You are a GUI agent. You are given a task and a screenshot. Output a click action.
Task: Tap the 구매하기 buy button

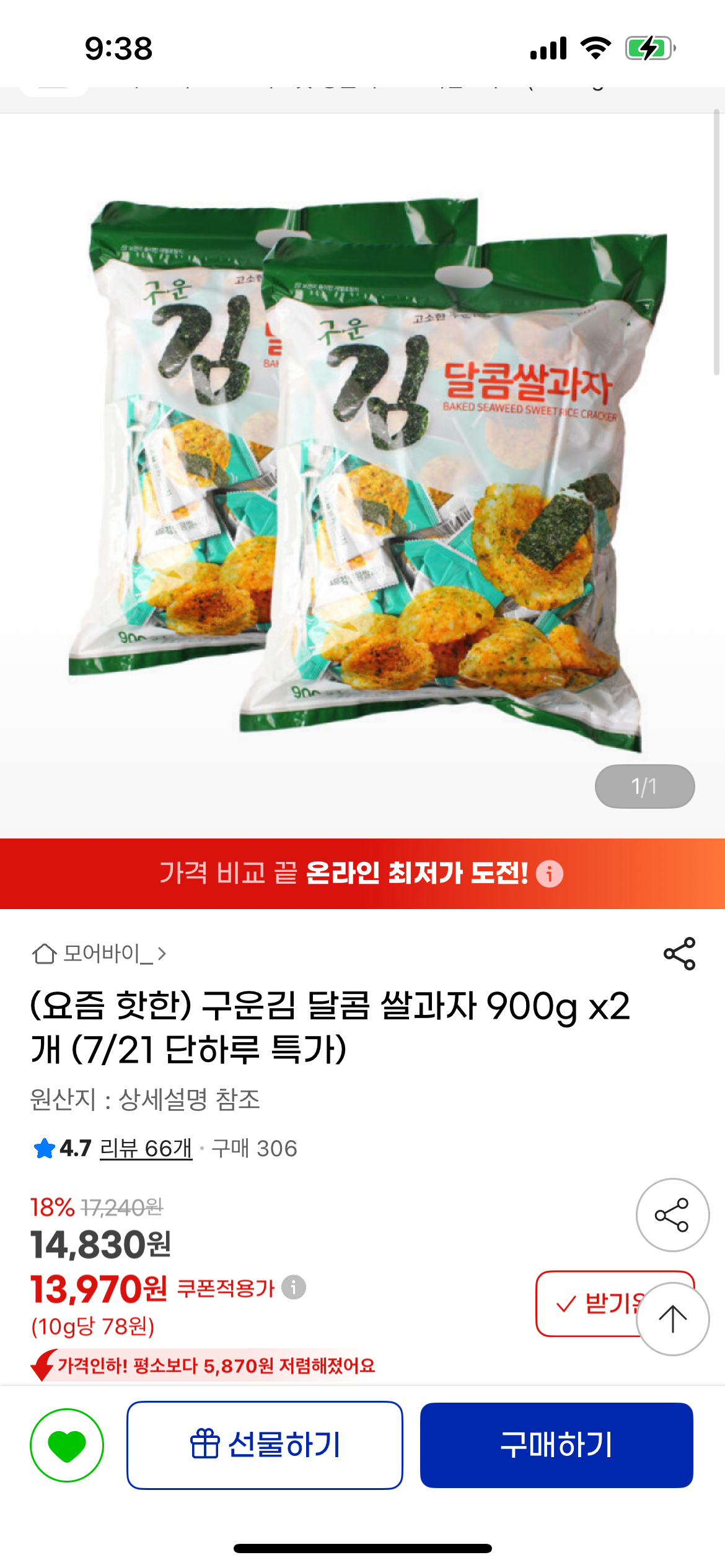556,1445
